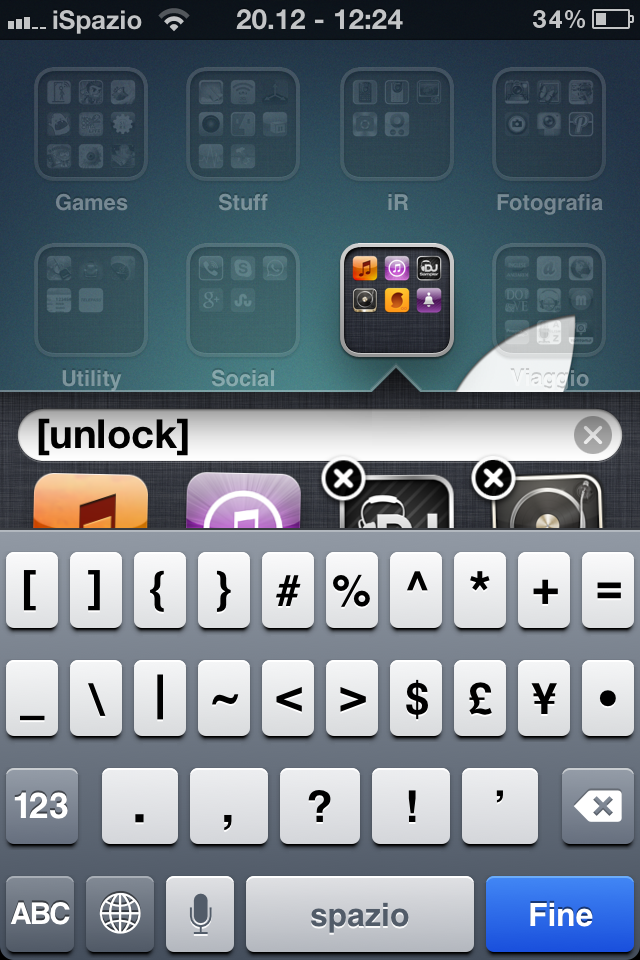This screenshot has width=640, height=960.
Task: Delete the DJ app from the folder
Action: click(x=343, y=479)
